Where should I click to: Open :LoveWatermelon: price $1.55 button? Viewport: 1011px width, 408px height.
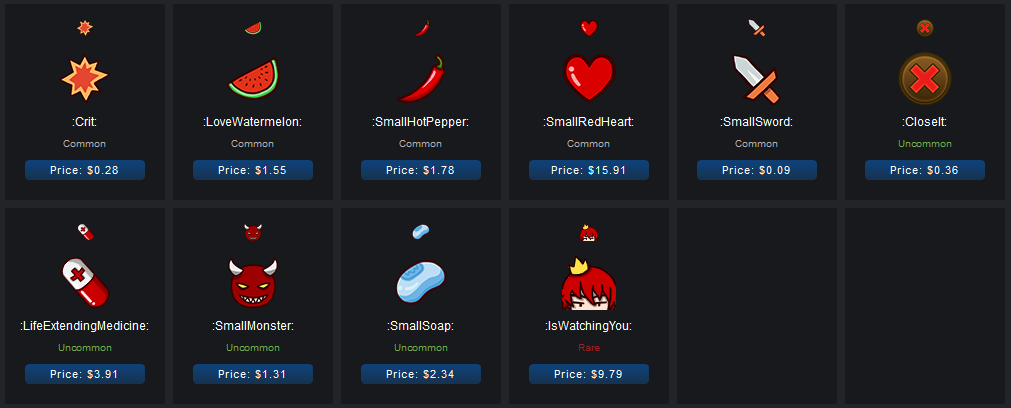pos(253,170)
